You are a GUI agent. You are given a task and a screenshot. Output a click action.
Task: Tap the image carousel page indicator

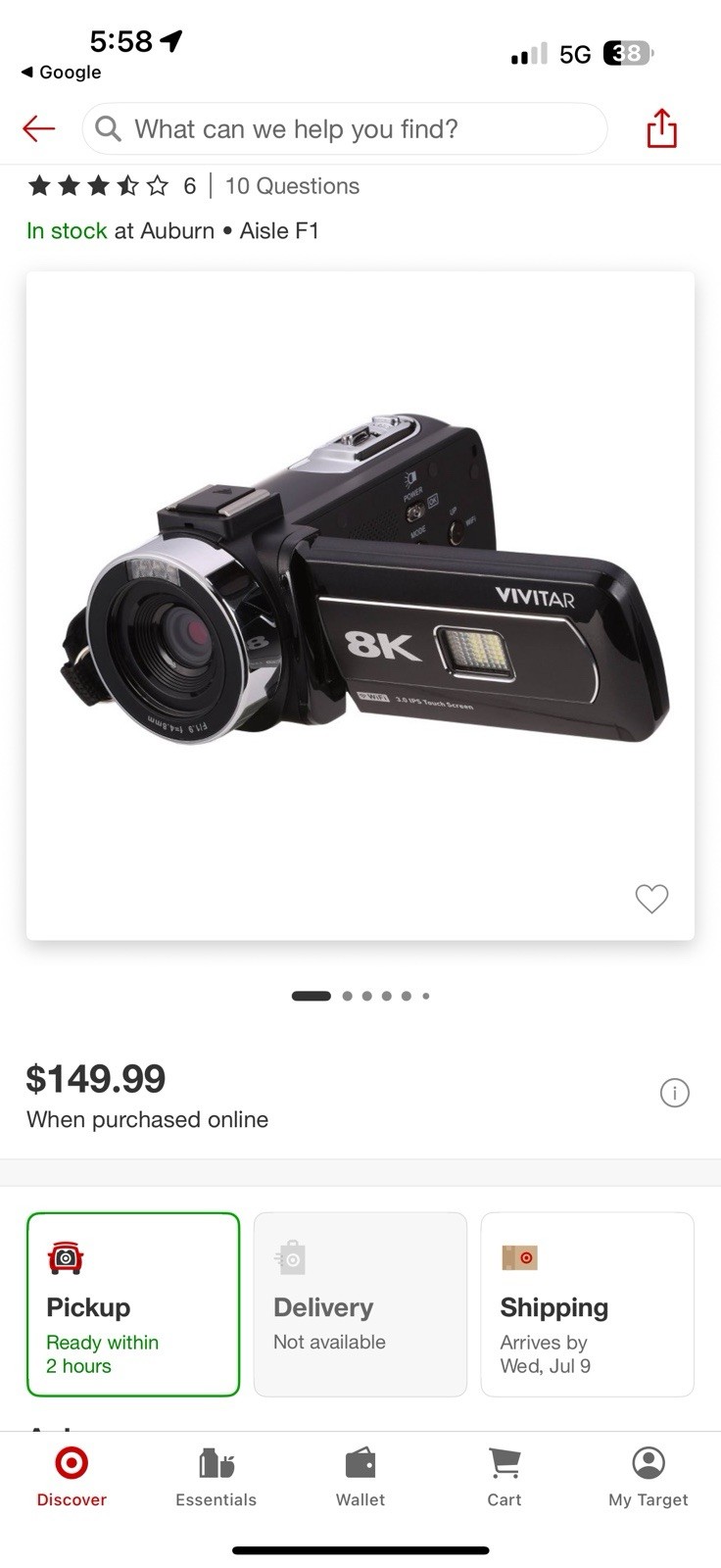click(360, 996)
